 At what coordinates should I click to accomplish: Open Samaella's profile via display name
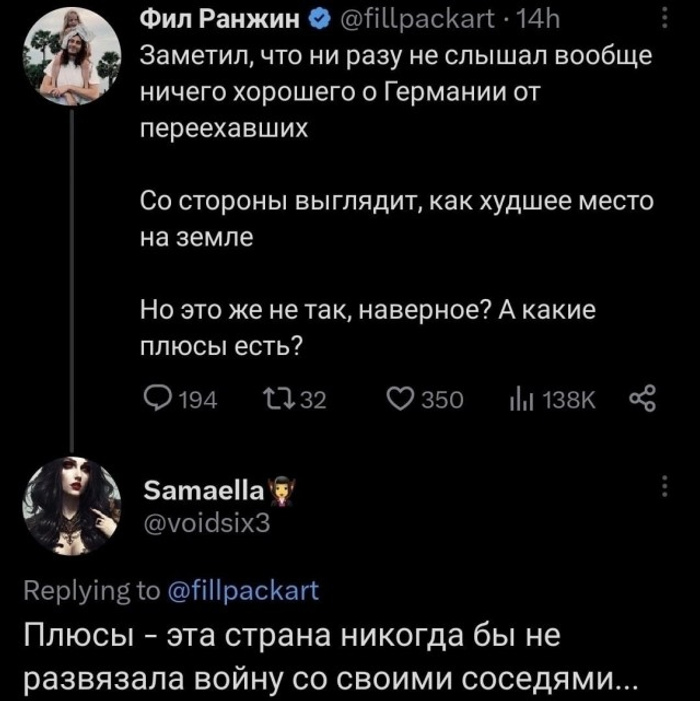pyautogui.click(x=204, y=490)
